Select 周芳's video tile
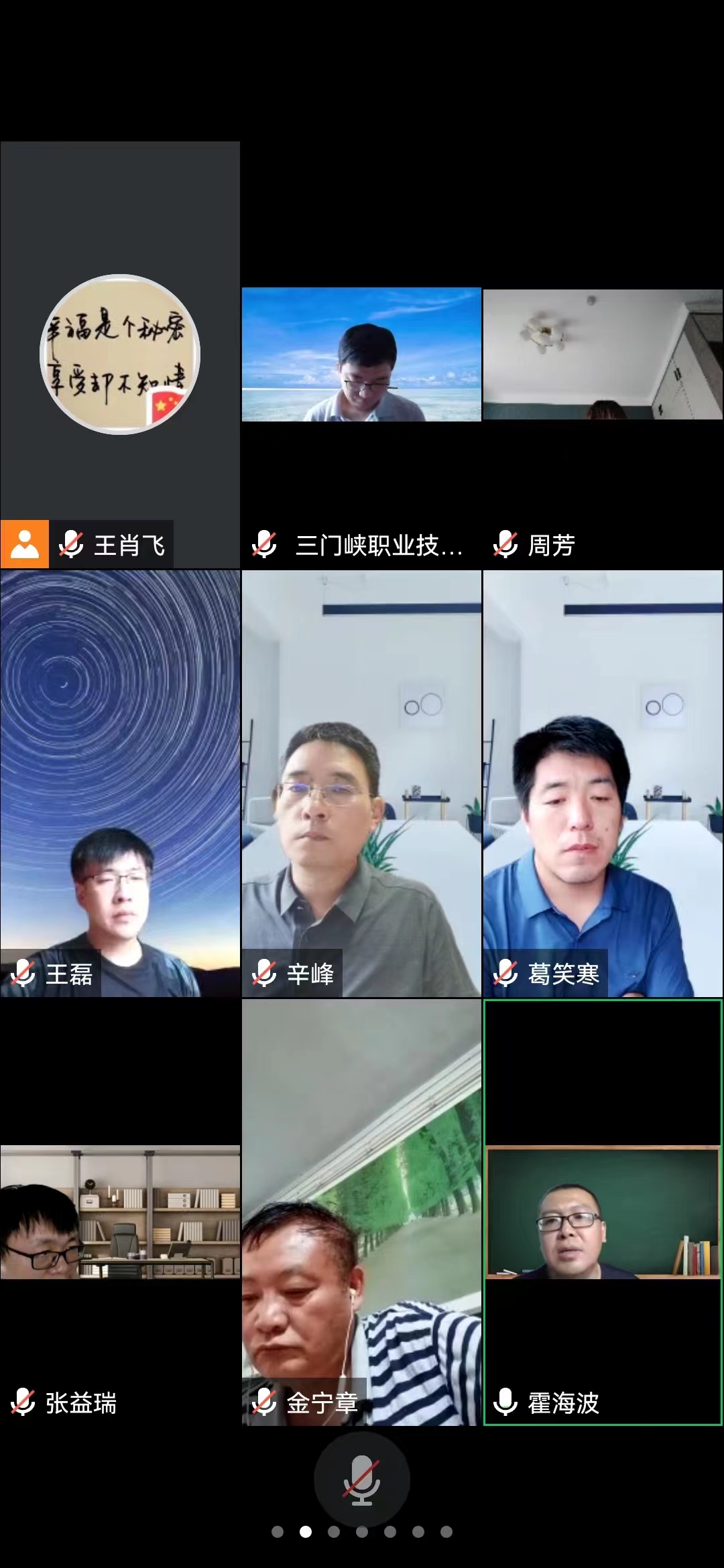This screenshot has width=724, height=1568. click(x=603, y=355)
